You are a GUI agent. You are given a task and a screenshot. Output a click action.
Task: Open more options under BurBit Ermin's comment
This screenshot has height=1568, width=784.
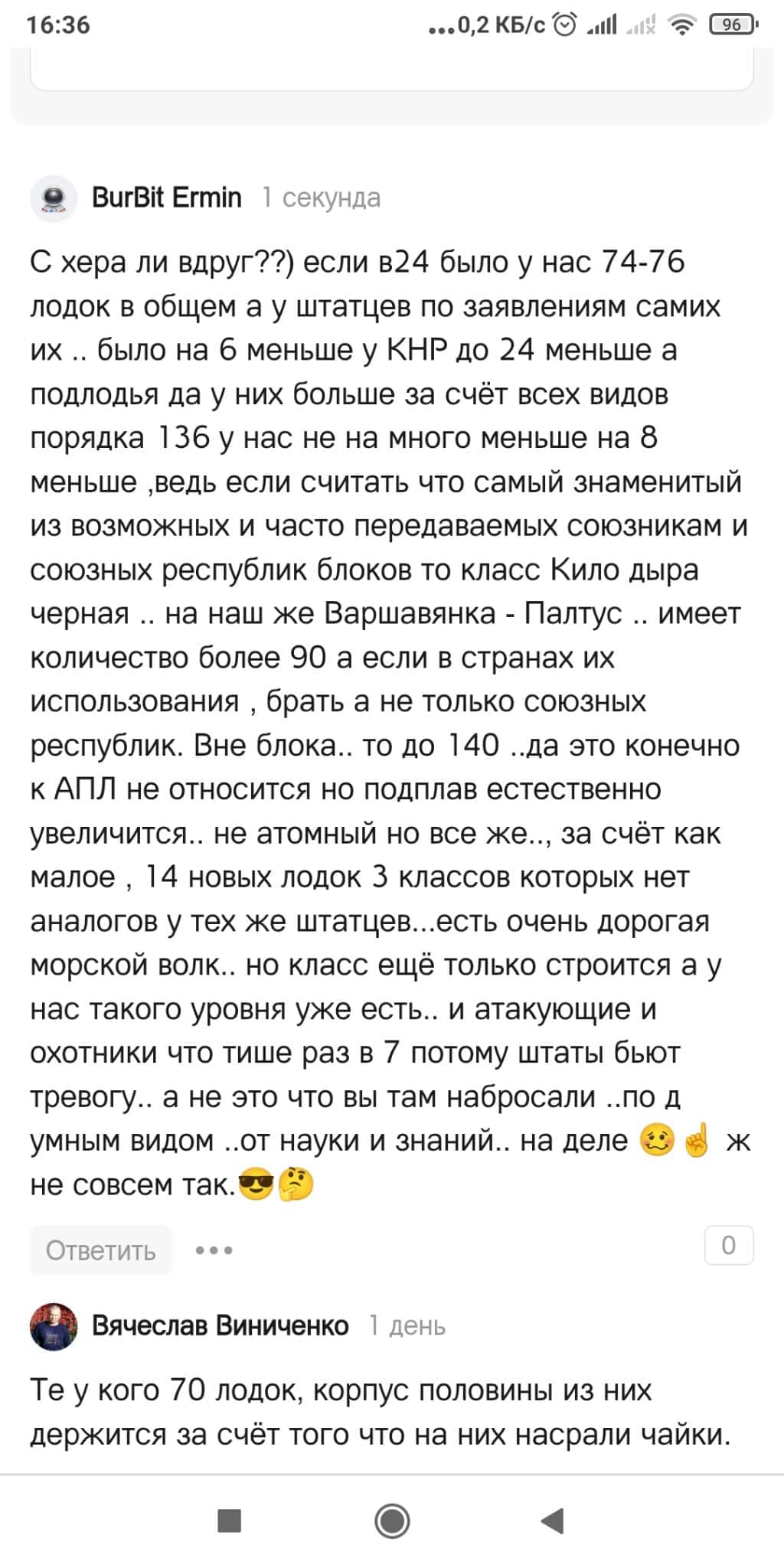tap(214, 1250)
